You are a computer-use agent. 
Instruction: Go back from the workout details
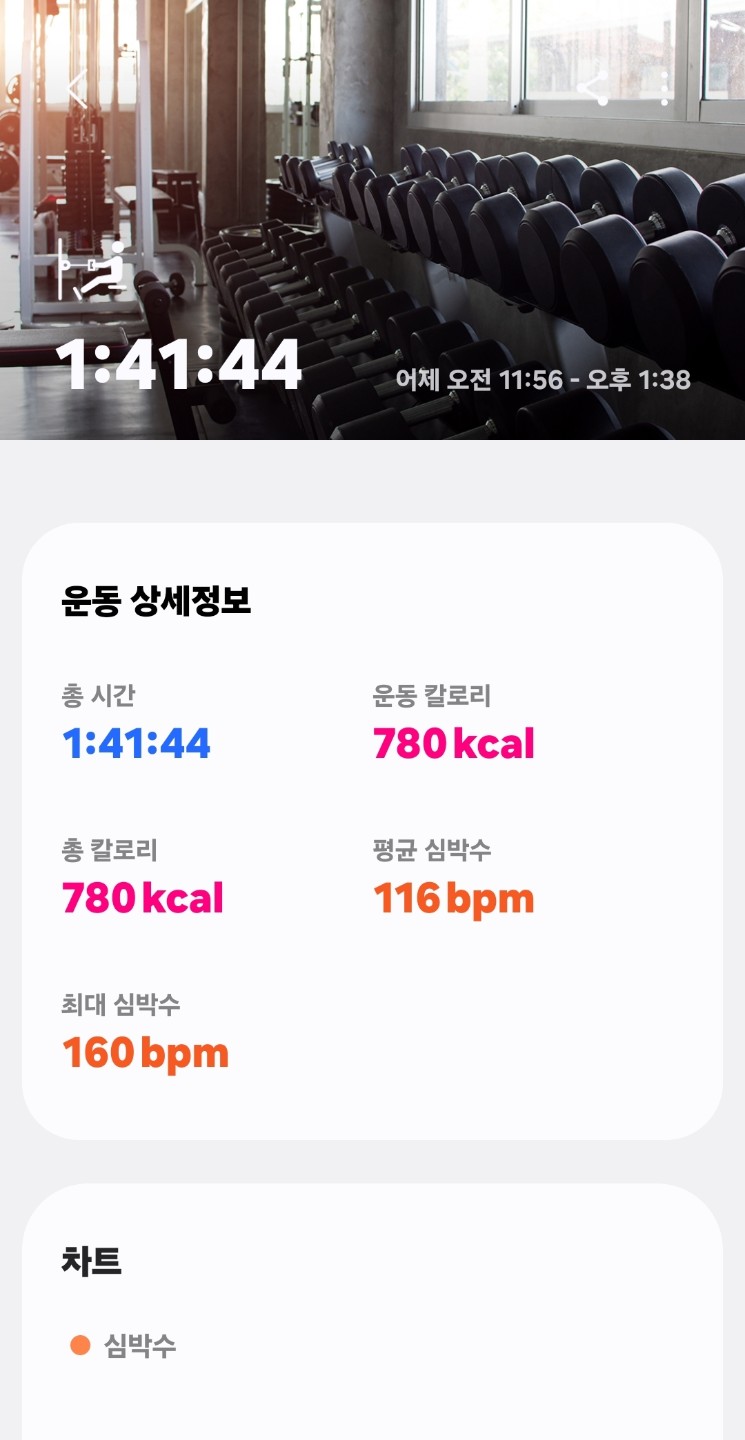(x=77, y=89)
